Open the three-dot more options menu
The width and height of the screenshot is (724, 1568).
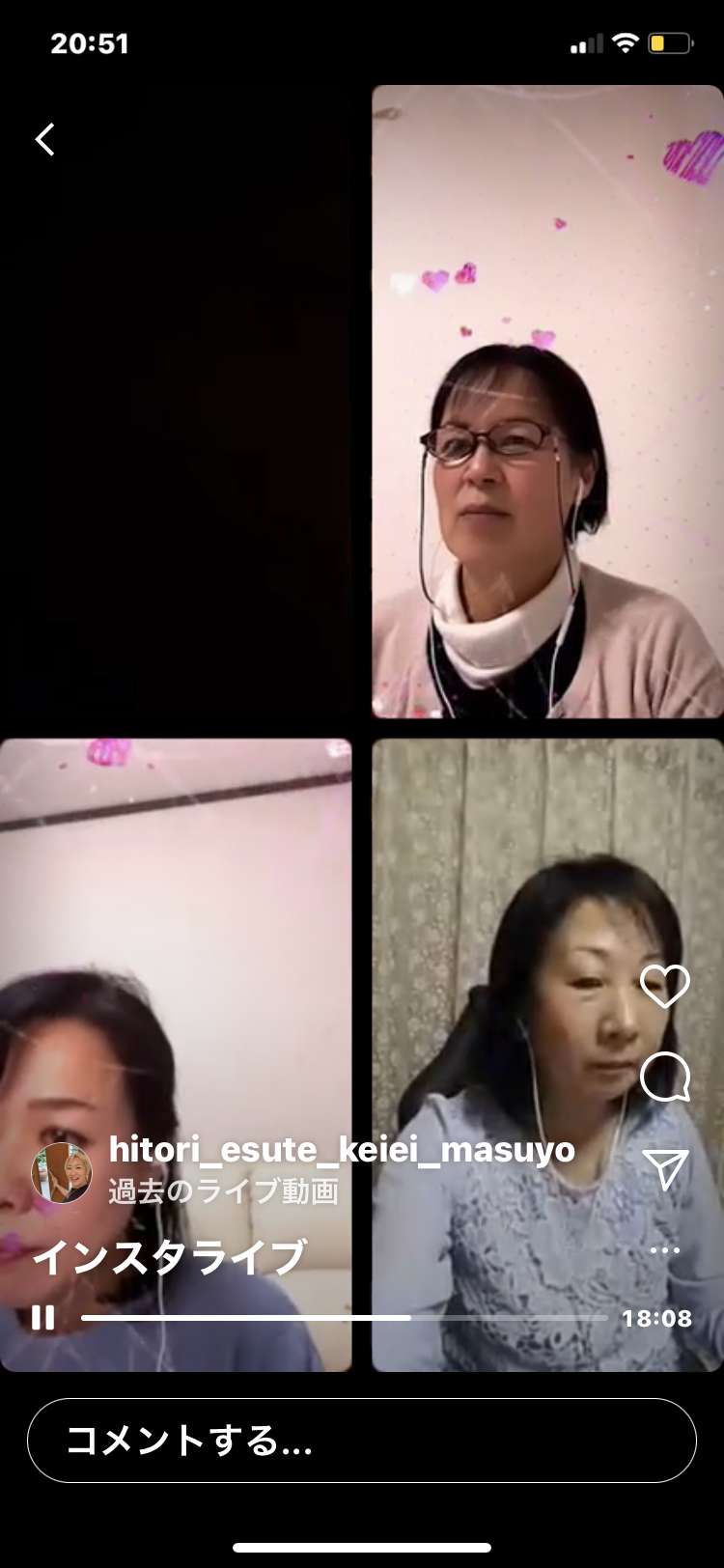point(665,1250)
